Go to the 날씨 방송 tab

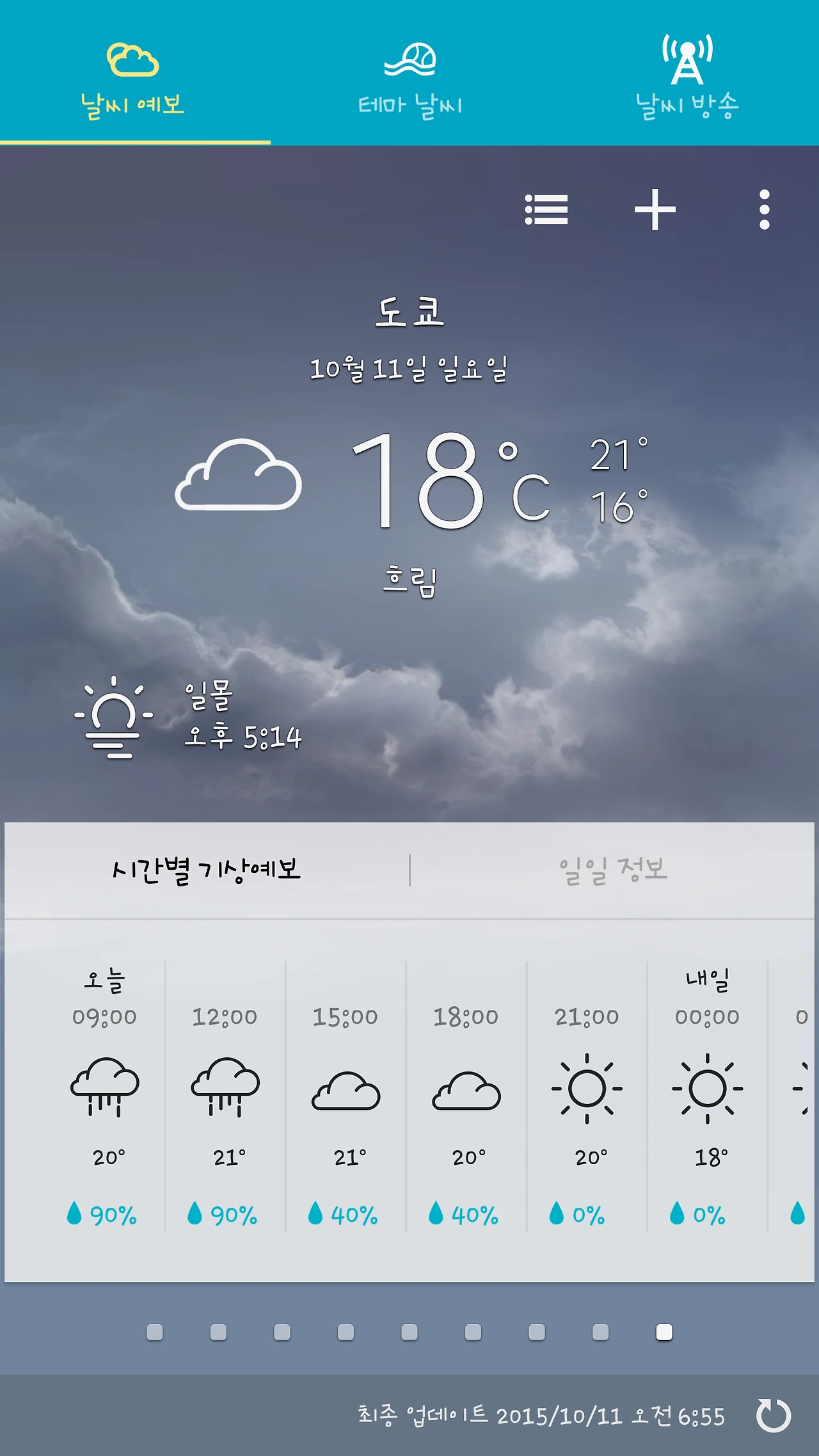coord(687,80)
